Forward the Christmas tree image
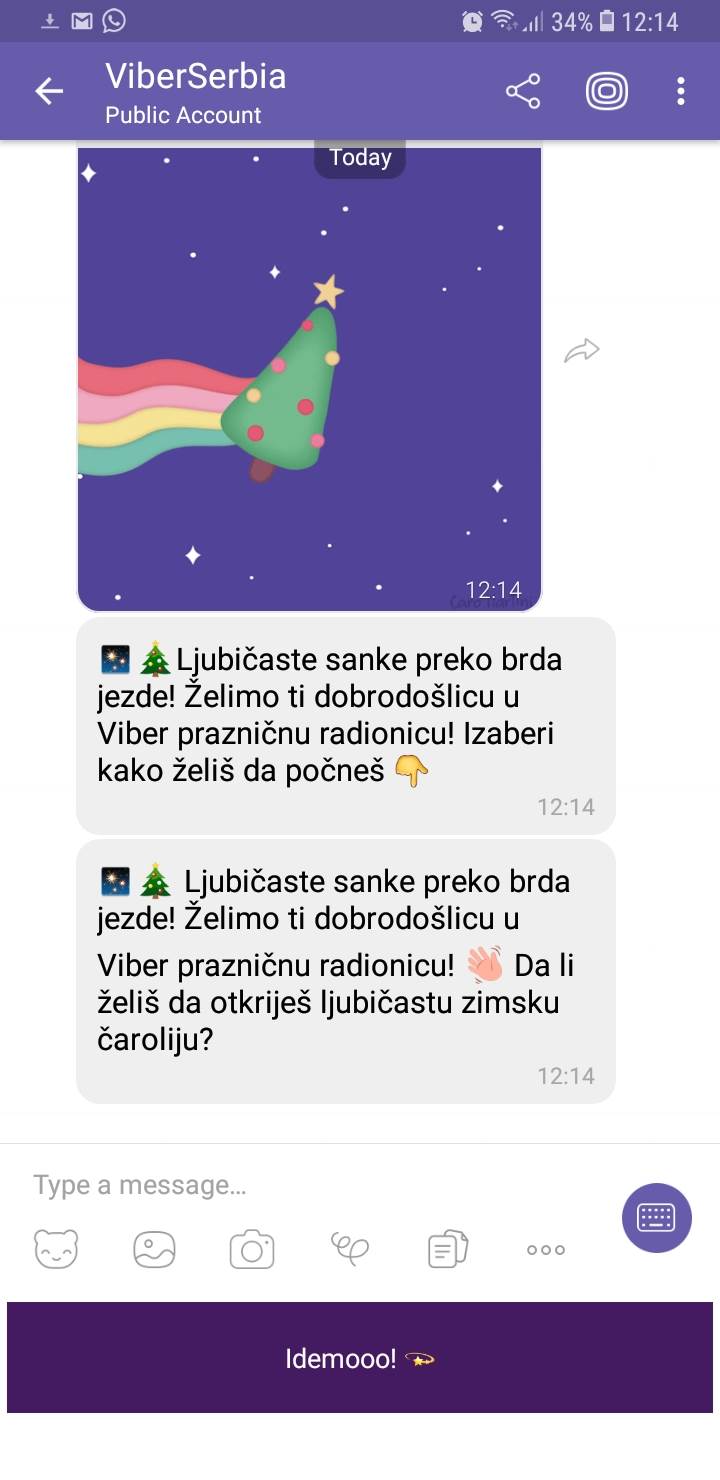Viewport: 720px width, 1480px height. [583, 348]
